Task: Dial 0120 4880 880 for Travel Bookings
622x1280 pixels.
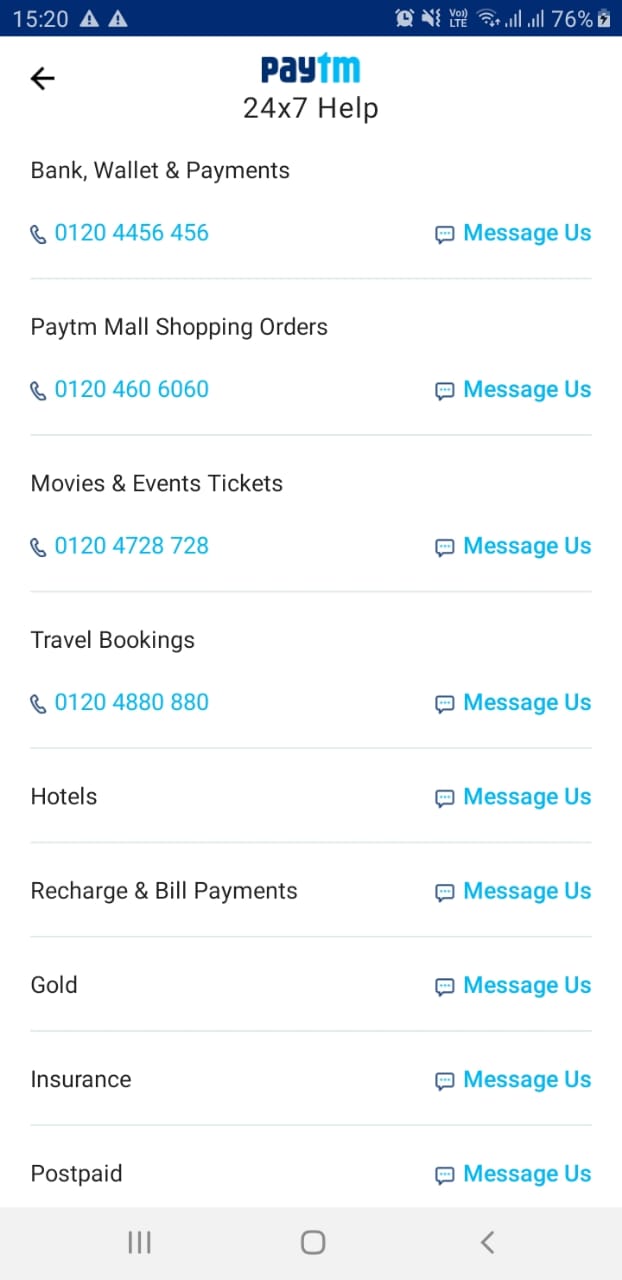Action: [120, 702]
